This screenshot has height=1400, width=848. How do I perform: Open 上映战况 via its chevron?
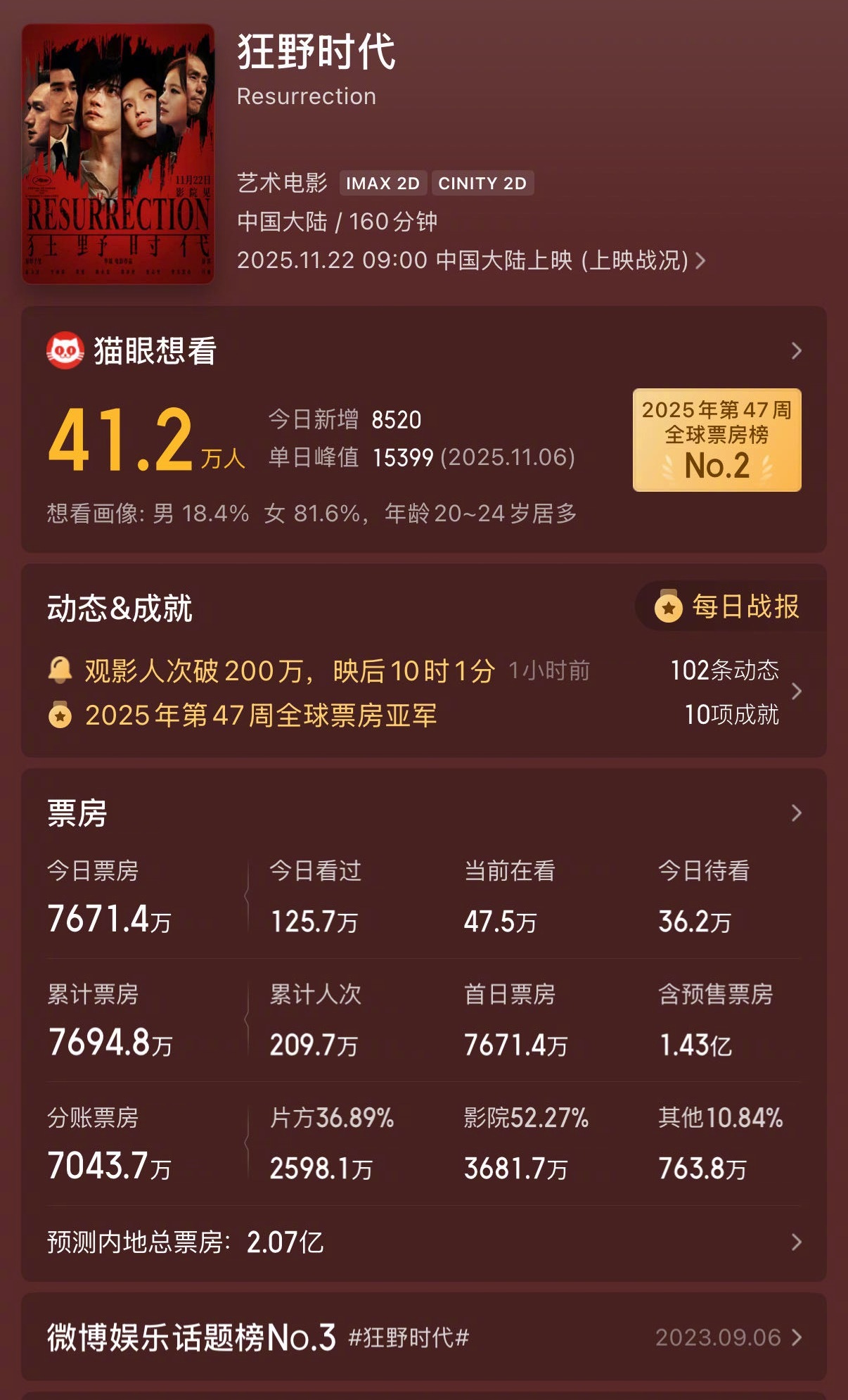[702, 262]
